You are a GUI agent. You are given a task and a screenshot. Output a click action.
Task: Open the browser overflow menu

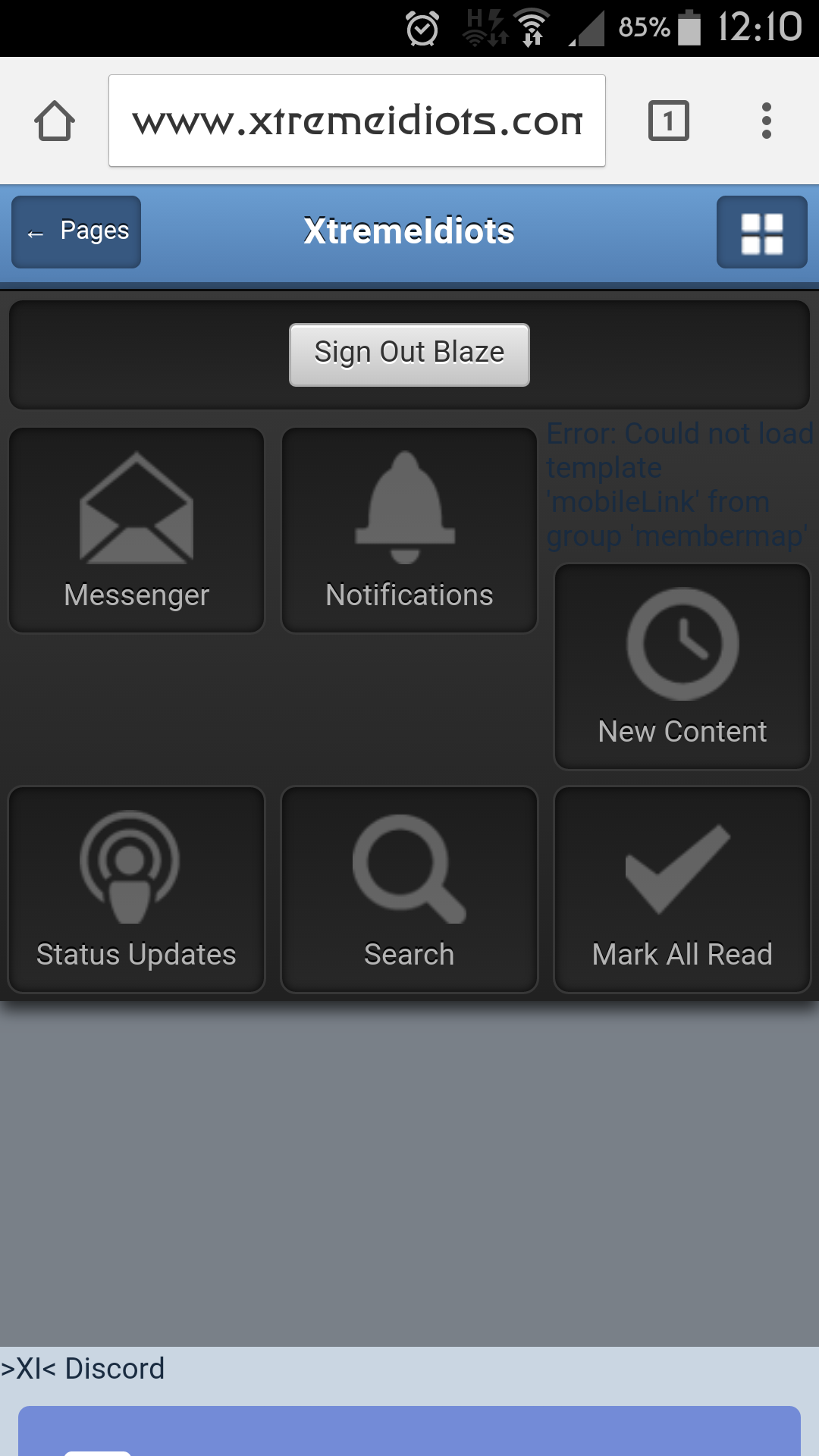coord(767,121)
